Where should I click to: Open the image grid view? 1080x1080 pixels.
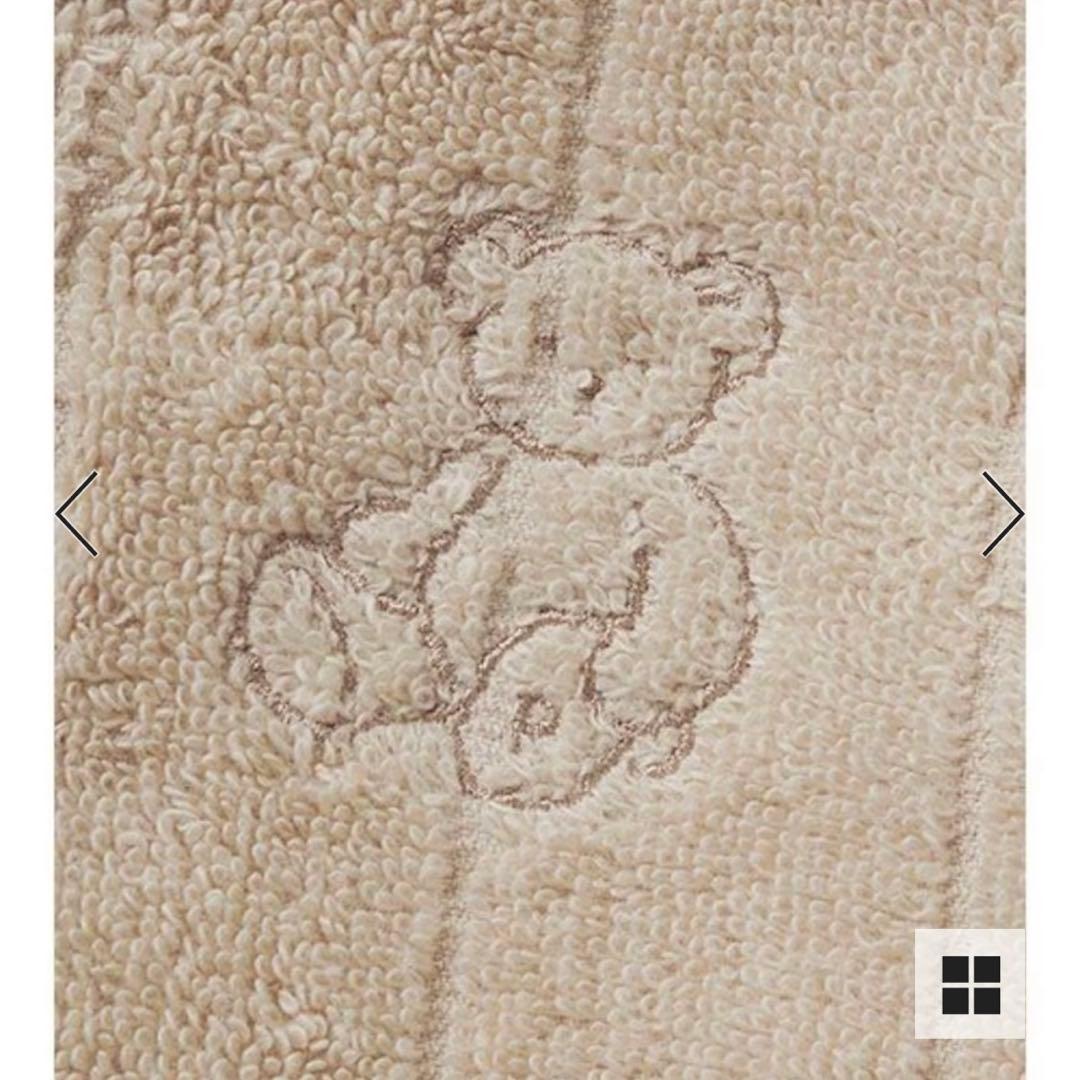pos(970,985)
